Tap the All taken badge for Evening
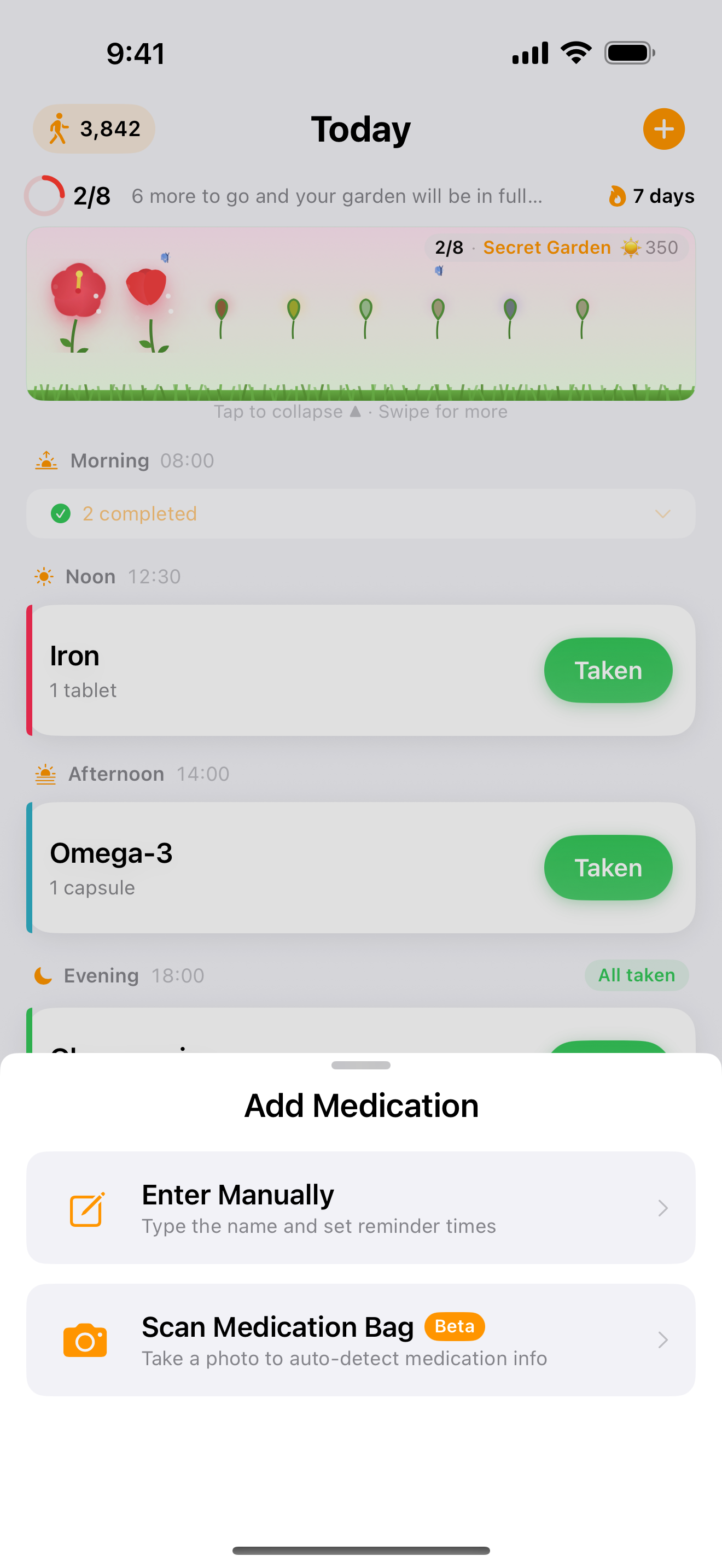The width and height of the screenshot is (722, 1568). pos(637,974)
